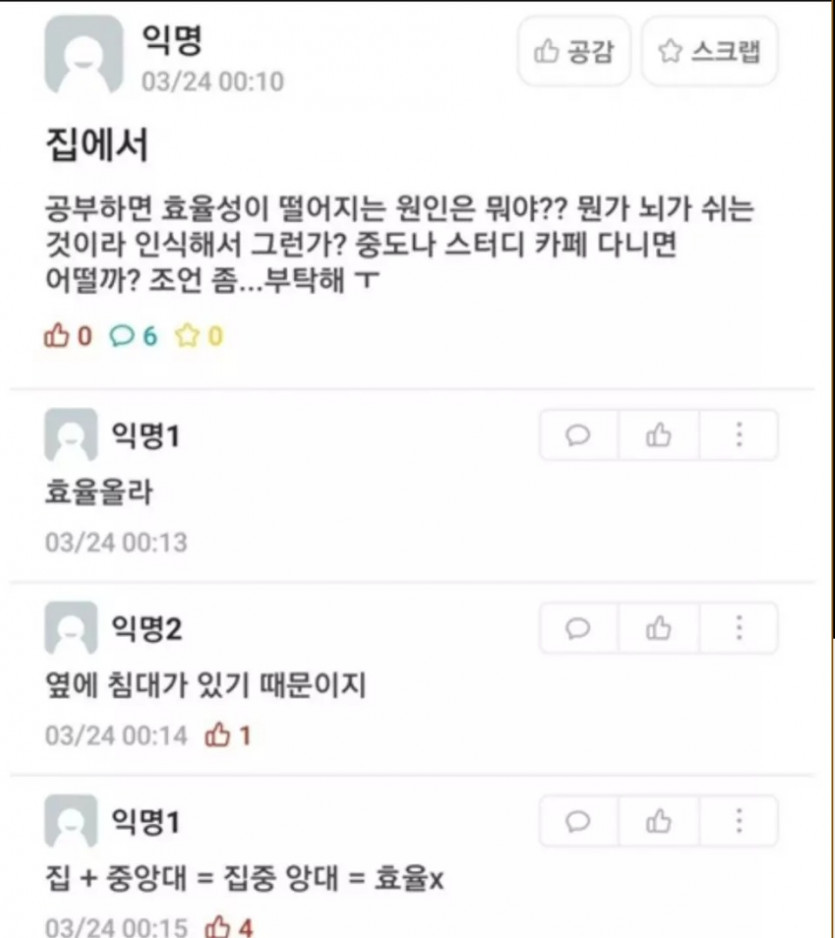
Task: Scrap the post with 스크랩 button
Action: [x=709, y=51]
